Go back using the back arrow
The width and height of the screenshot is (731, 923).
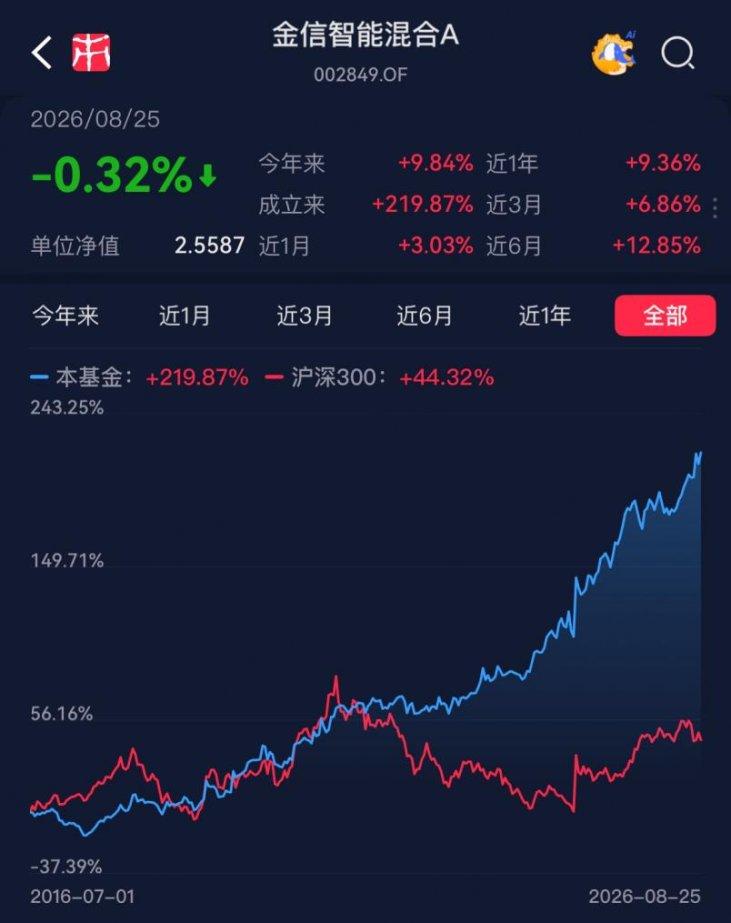[x=42, y=53]
